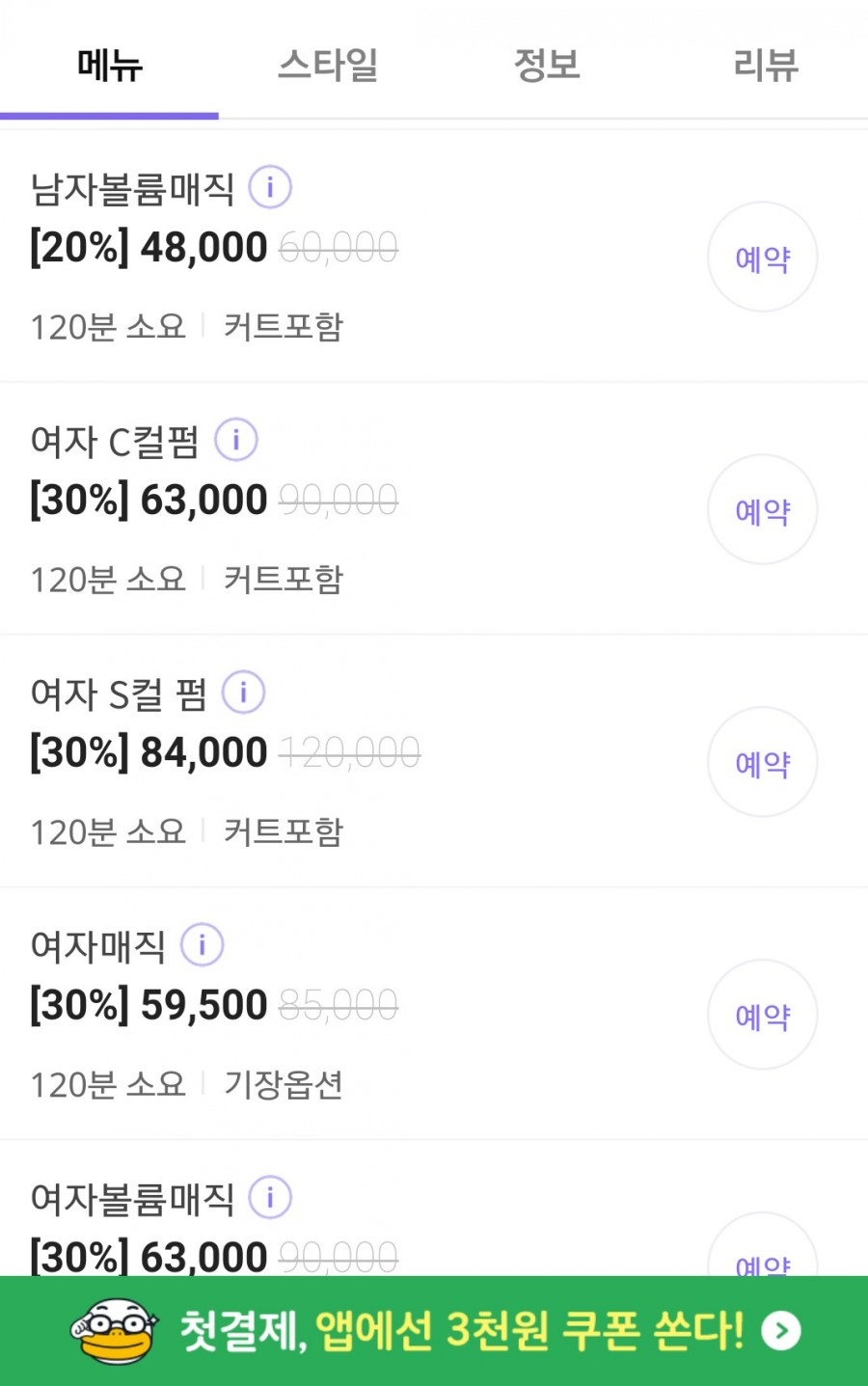
Task: Switch to the 스타일 tab
Action: point(328,66)
